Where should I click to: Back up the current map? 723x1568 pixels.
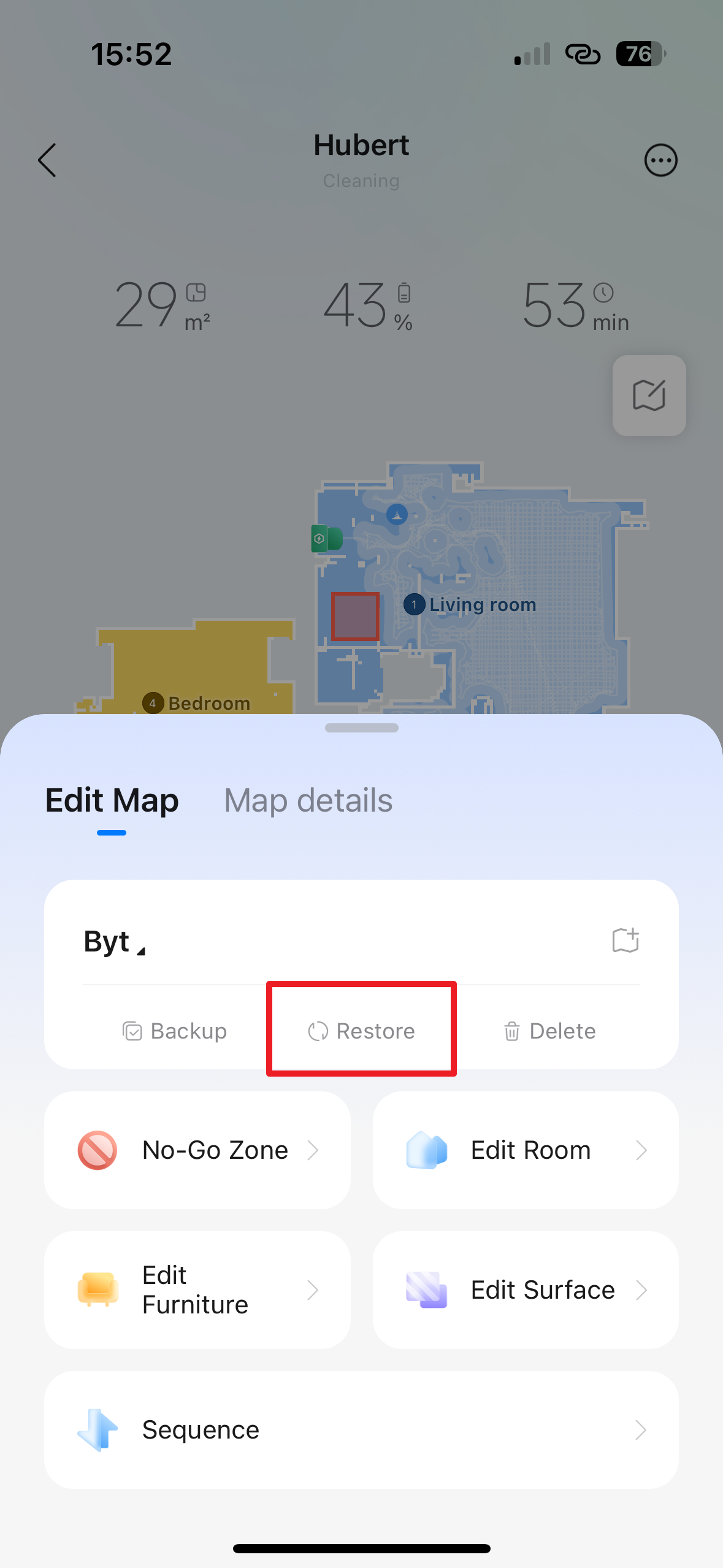pos(175,1031)
